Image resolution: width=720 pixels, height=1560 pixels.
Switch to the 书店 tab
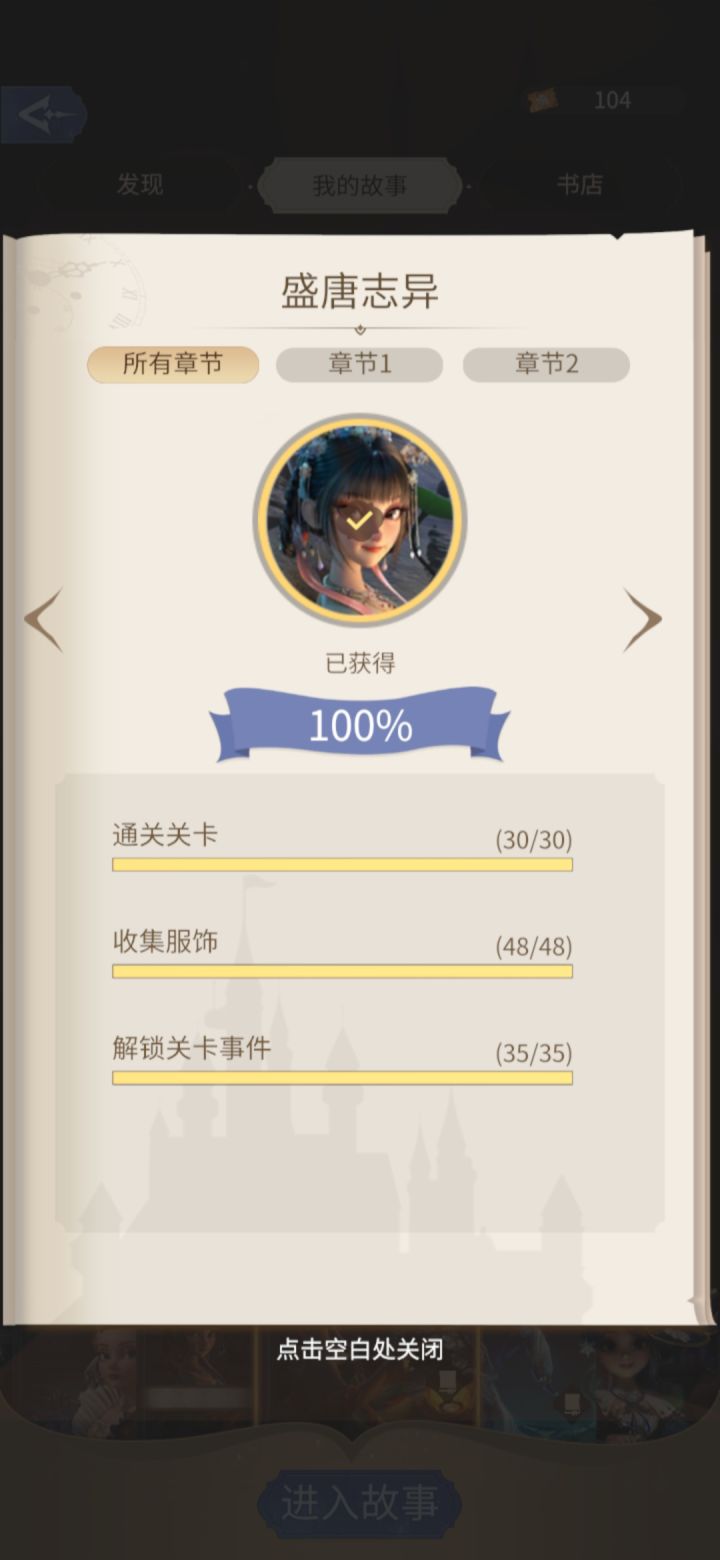click(x=583, y=185)
